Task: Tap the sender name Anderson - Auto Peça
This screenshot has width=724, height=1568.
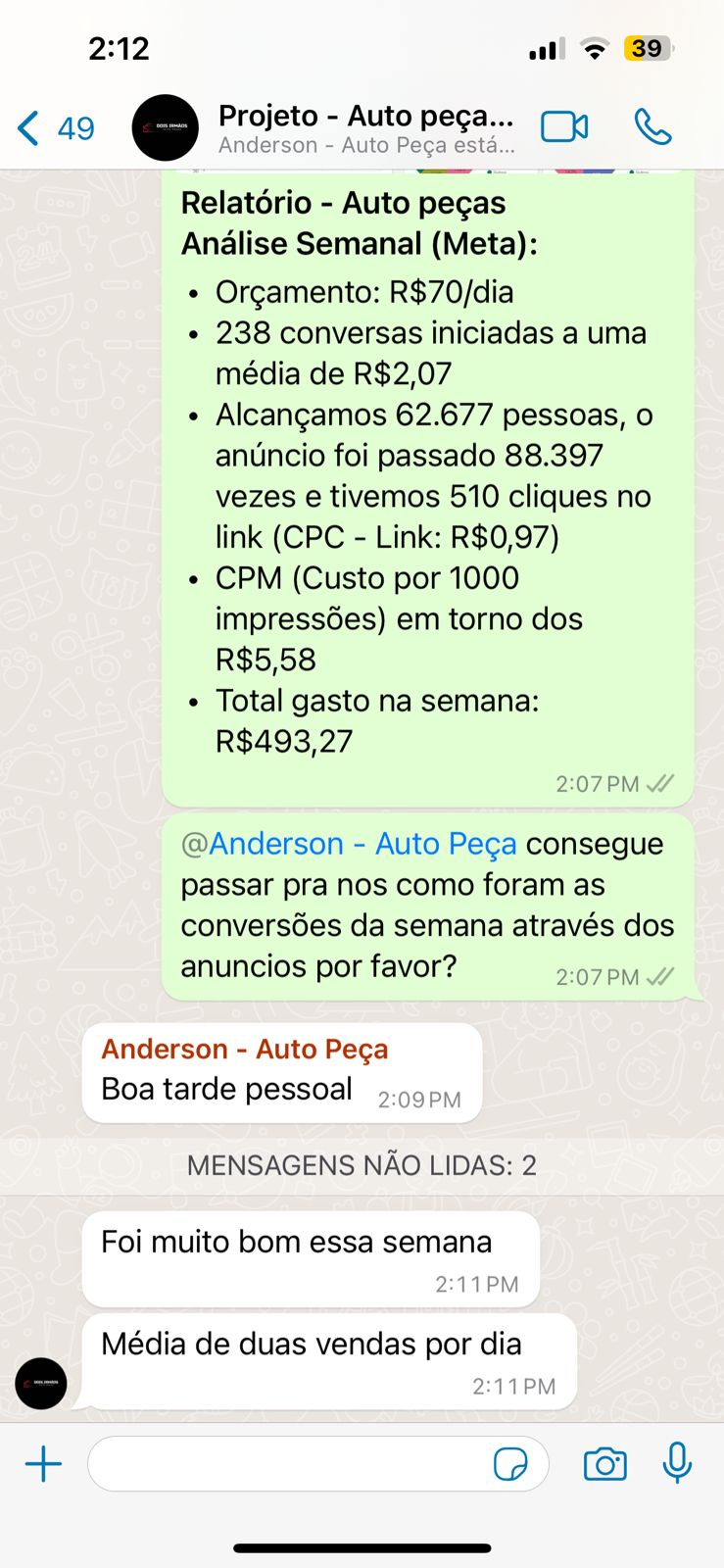Action: 244,1050
